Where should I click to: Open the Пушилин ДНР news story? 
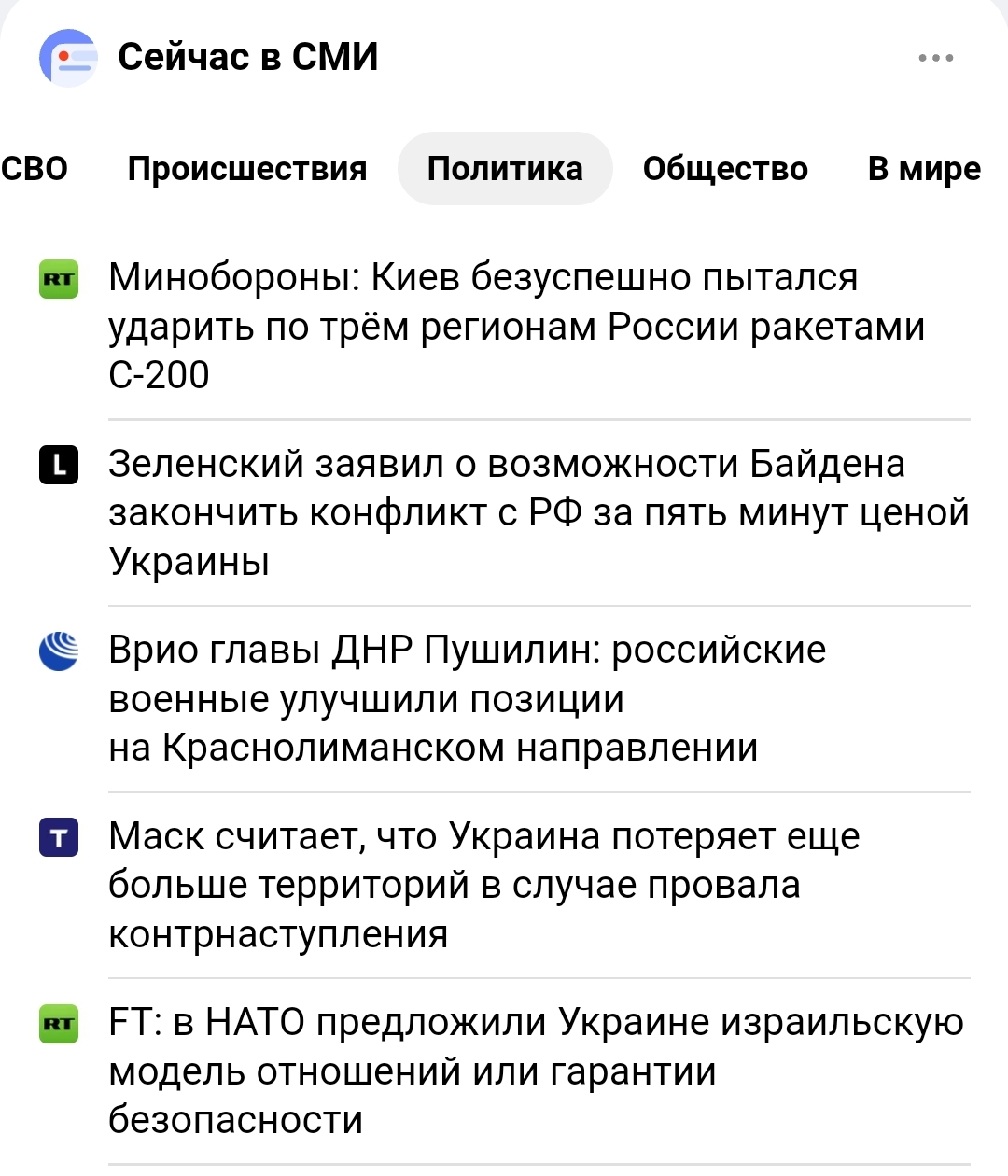pos(467,698)
